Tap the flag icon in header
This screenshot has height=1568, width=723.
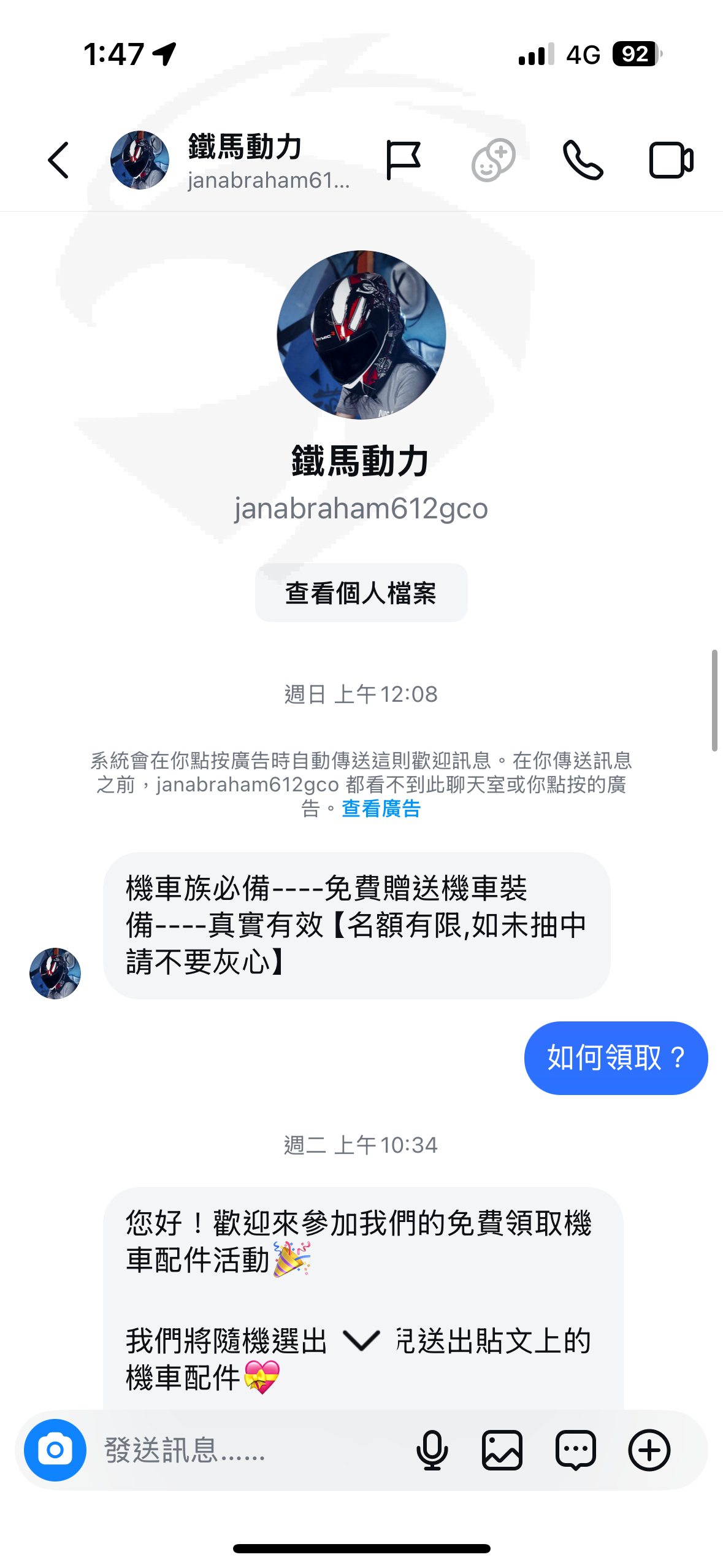404,160
